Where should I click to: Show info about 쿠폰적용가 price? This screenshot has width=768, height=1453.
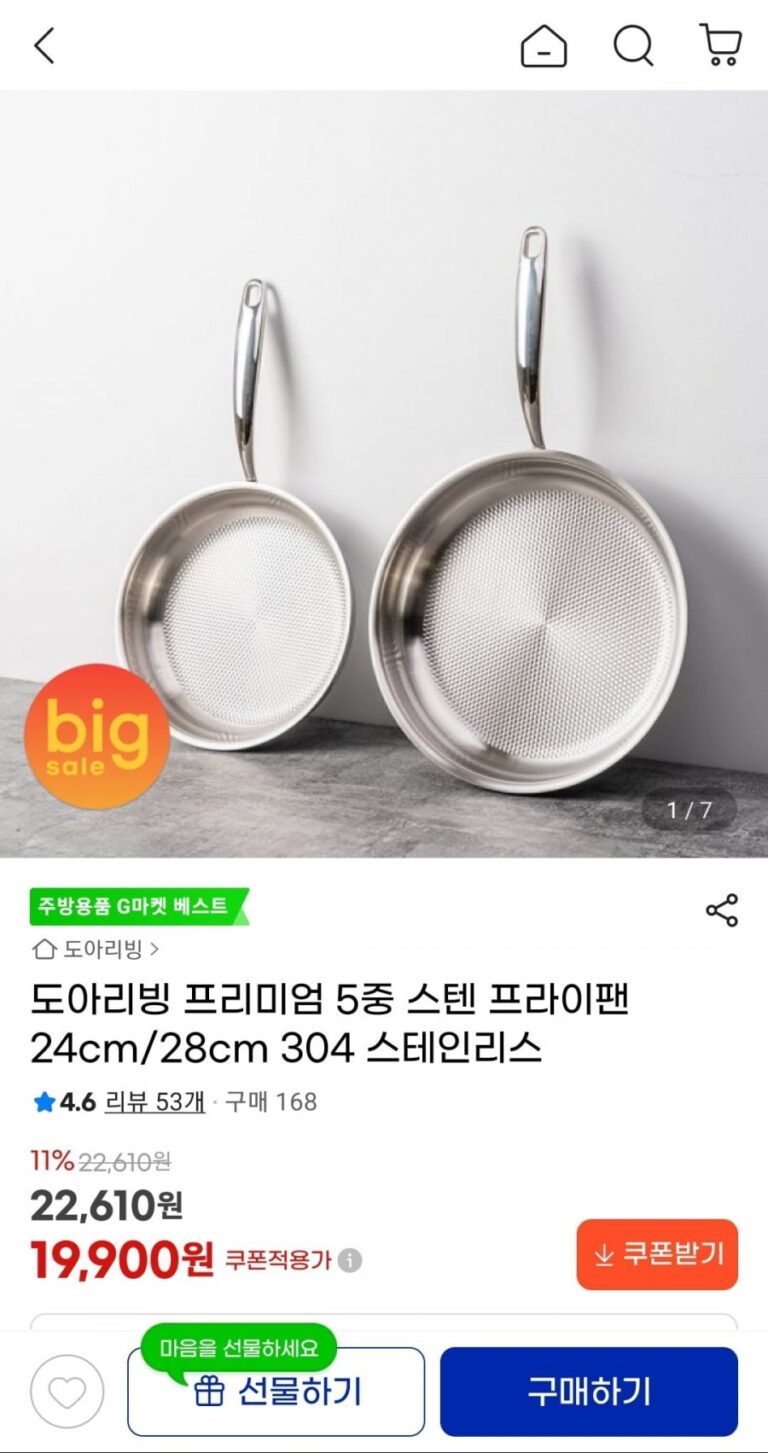click(x=349, y=1260)
